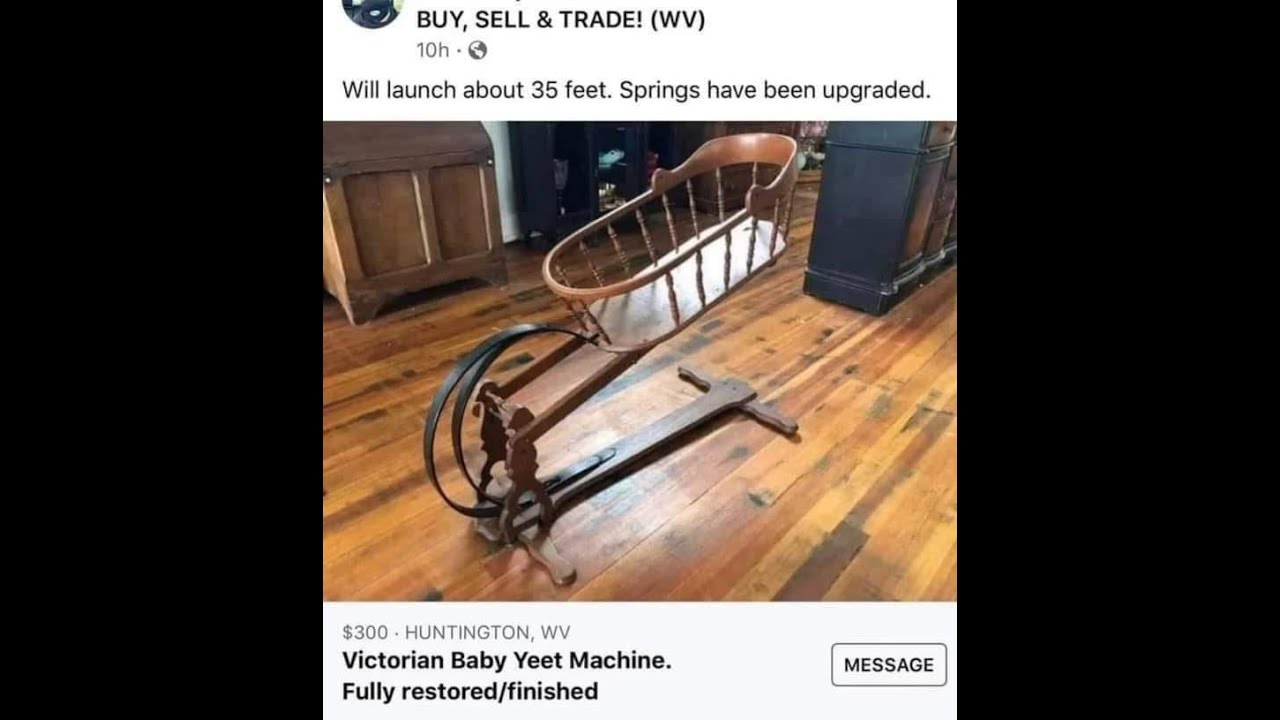Tap the MESSAGE button to contact seller
Screen dimensions: 1280x720
point(888,665)
